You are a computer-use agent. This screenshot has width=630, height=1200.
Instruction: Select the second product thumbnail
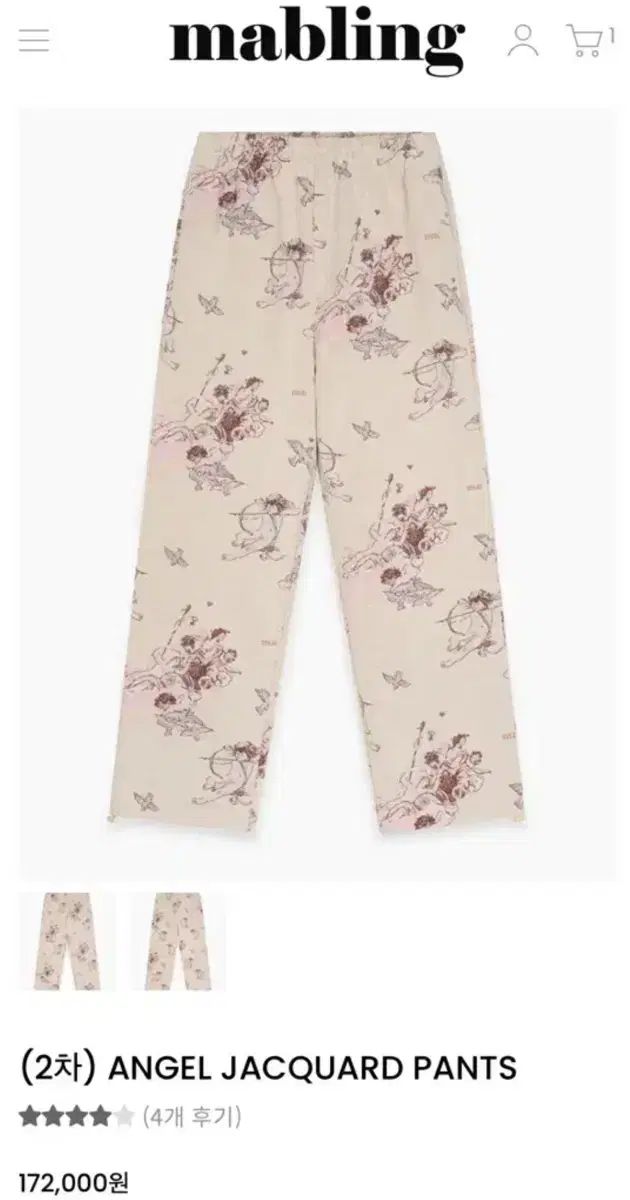click(177, 941)
